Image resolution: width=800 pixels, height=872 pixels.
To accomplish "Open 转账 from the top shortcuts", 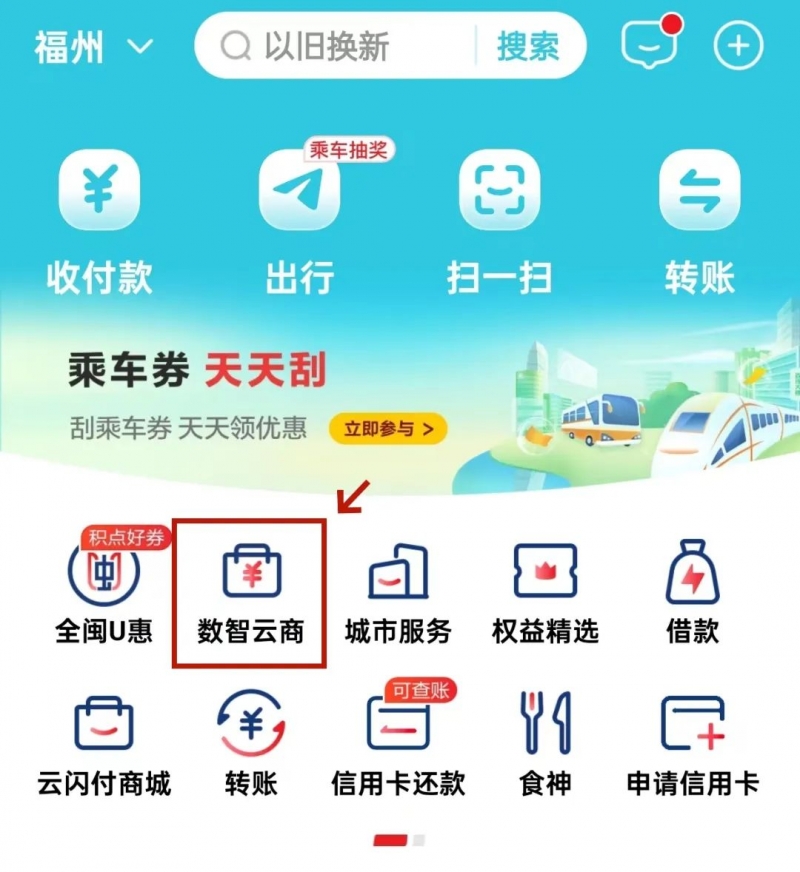I will click(699, 220).
